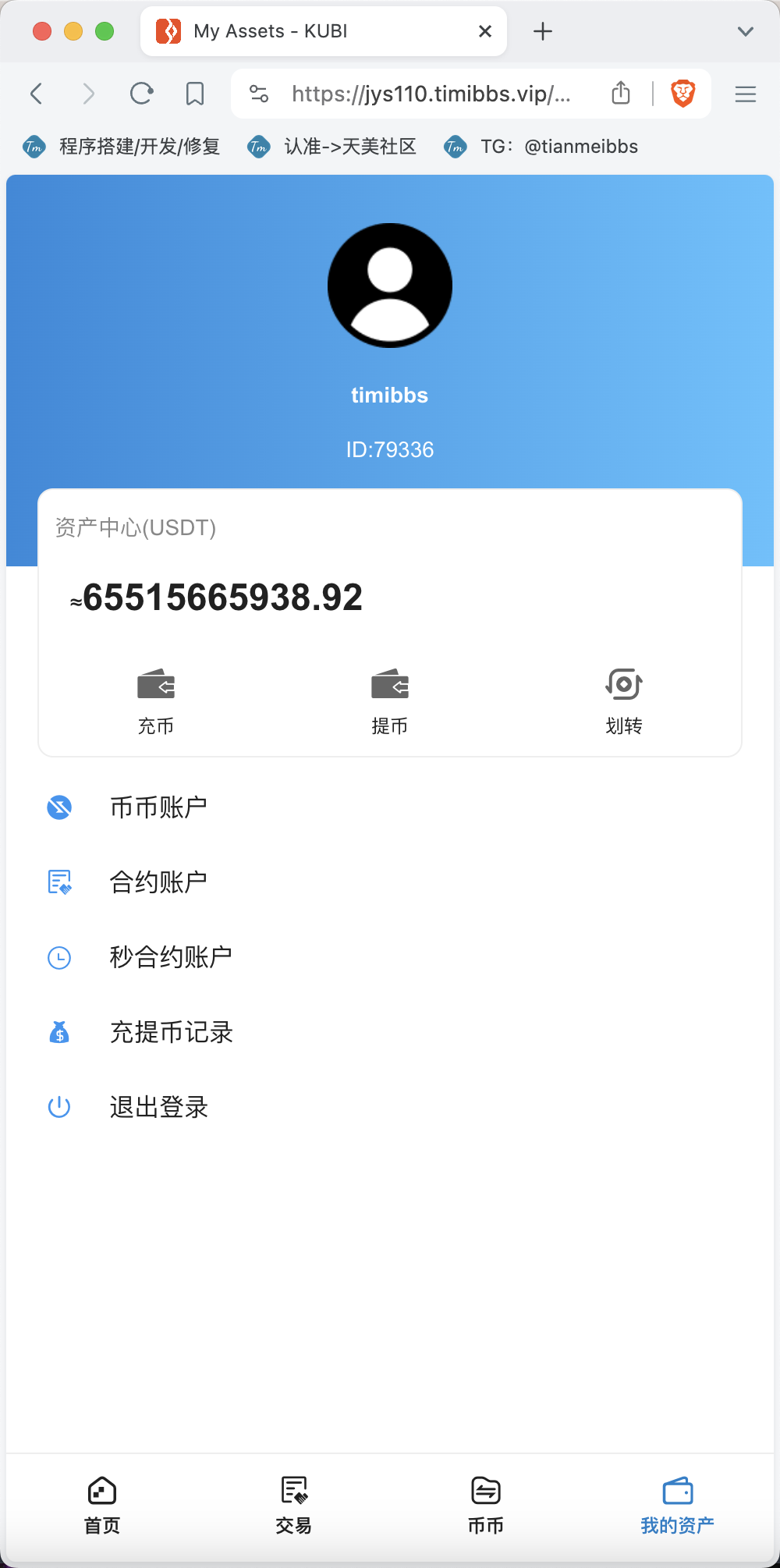Tap 充币 to deposit coins
The image size is (780, 1568).
[156, 701]
